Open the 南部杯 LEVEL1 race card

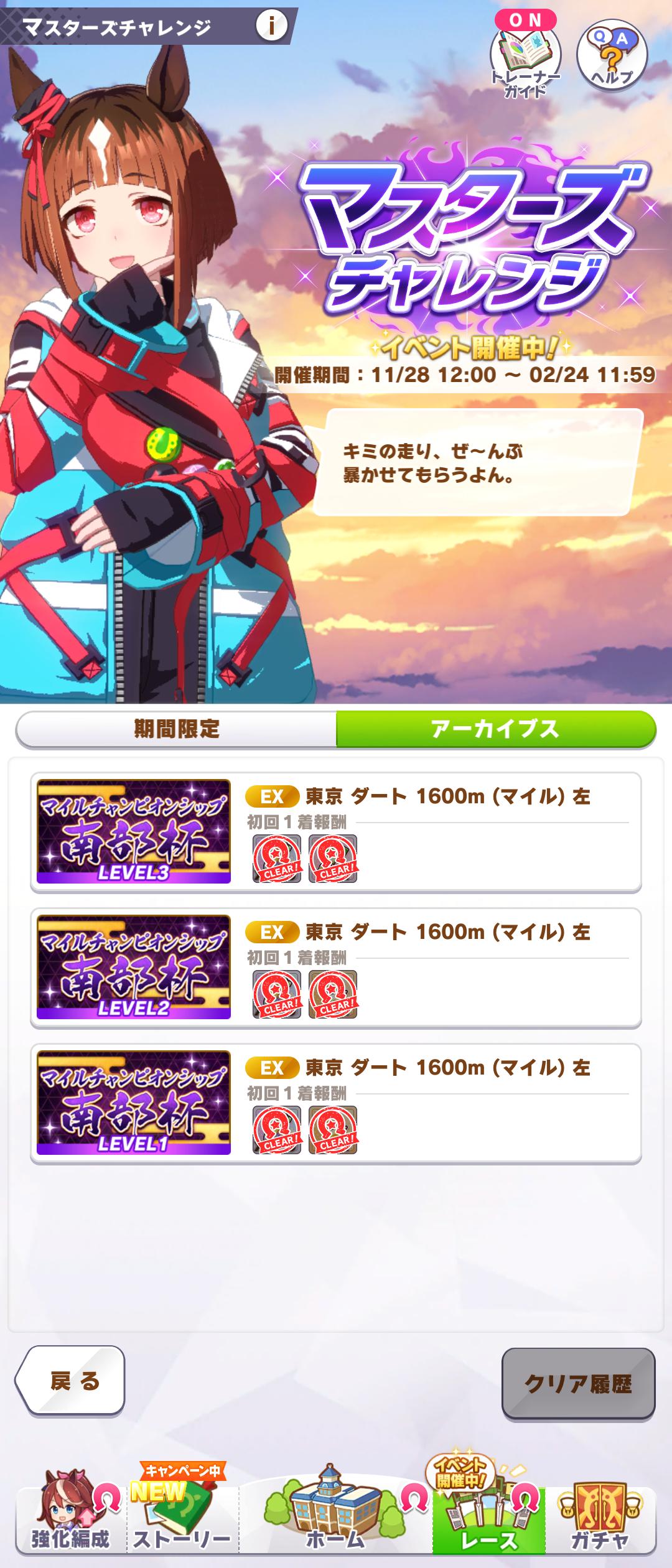(335, 1103)
